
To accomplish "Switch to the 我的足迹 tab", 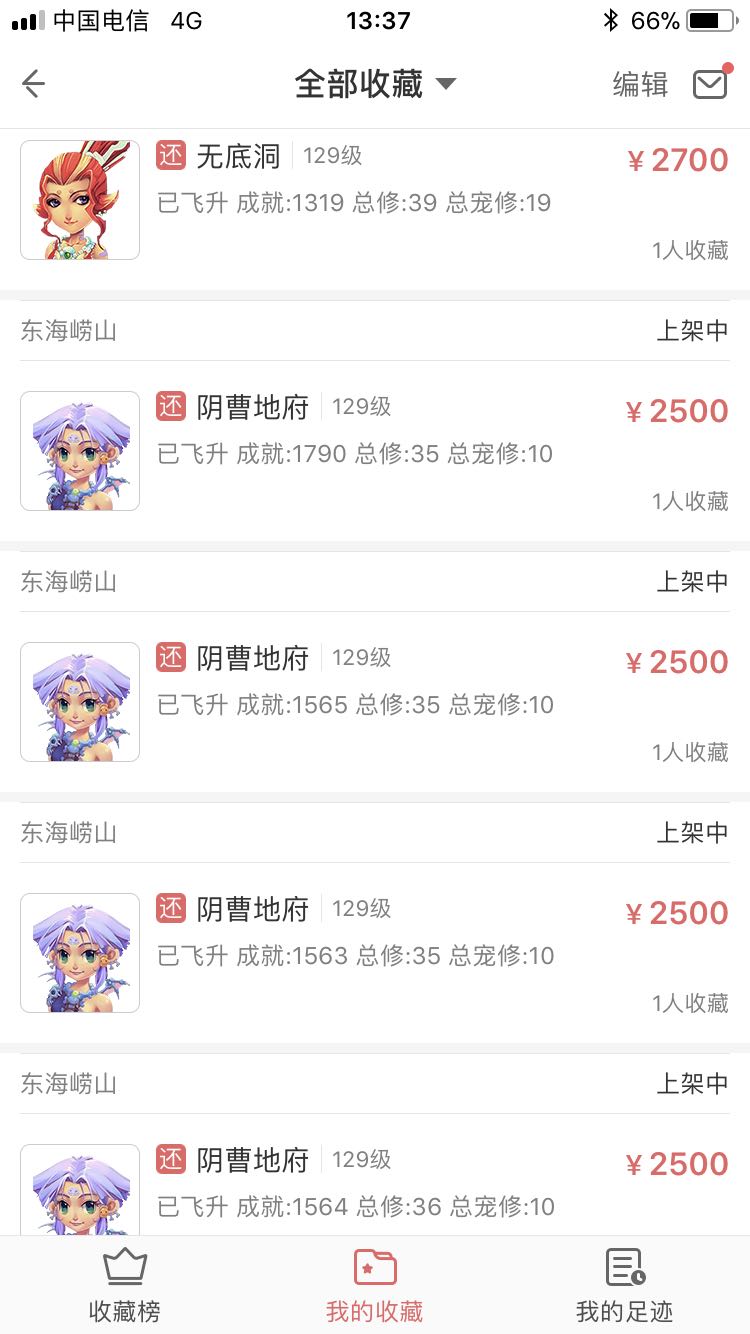I will (x=625, y=1286).
